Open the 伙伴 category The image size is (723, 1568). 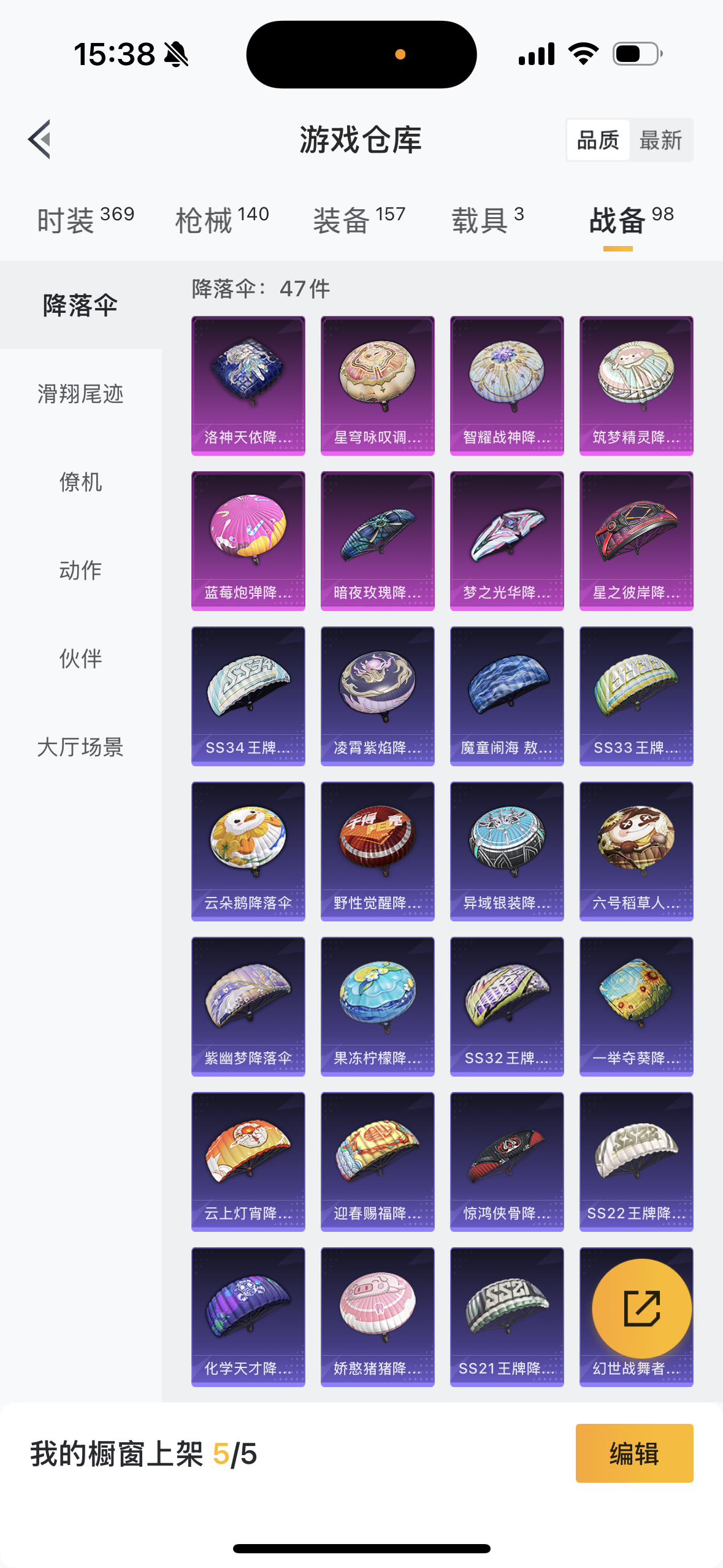click(80, 659)
